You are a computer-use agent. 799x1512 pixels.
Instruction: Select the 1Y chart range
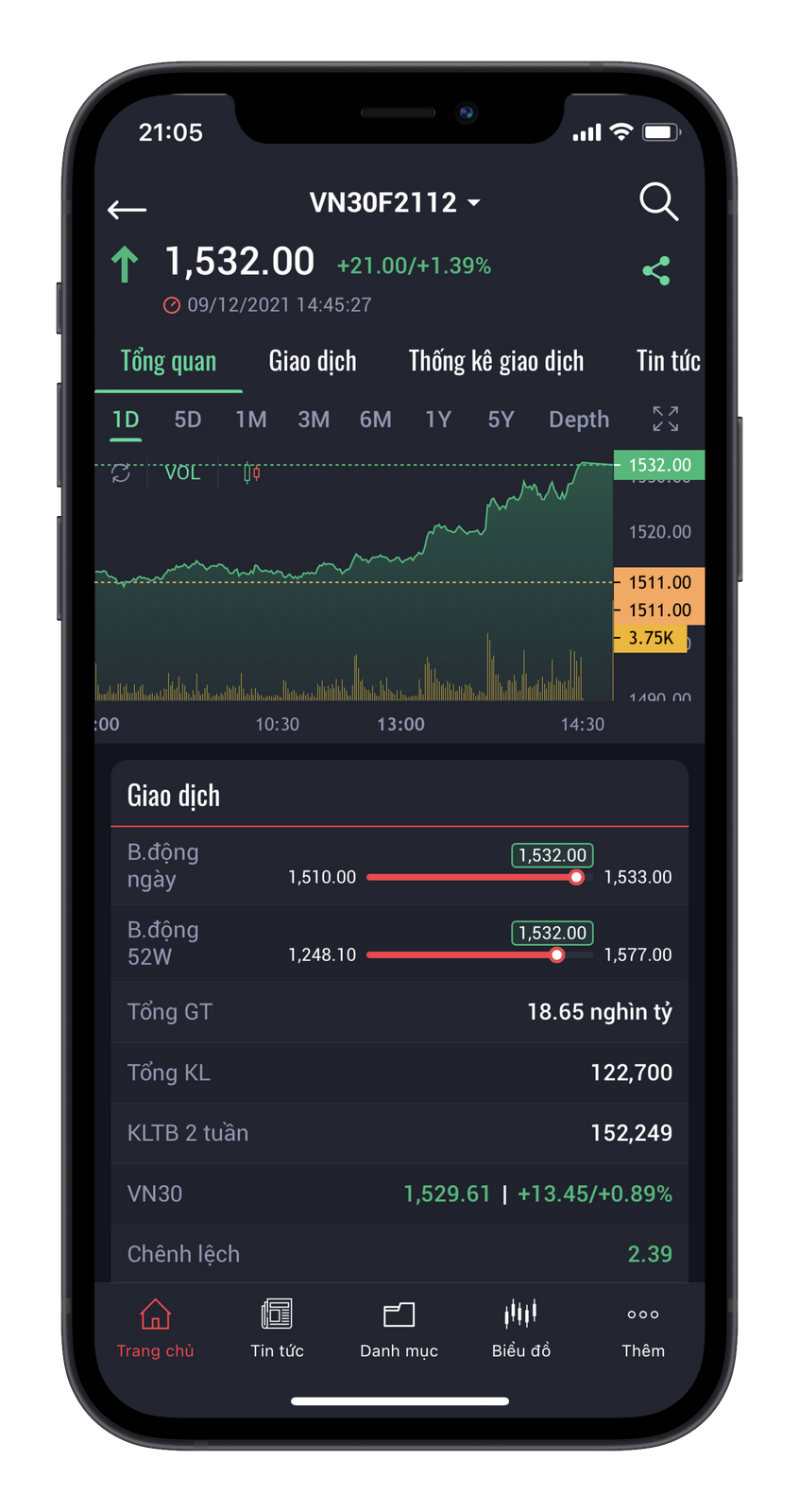pos(438,420)
